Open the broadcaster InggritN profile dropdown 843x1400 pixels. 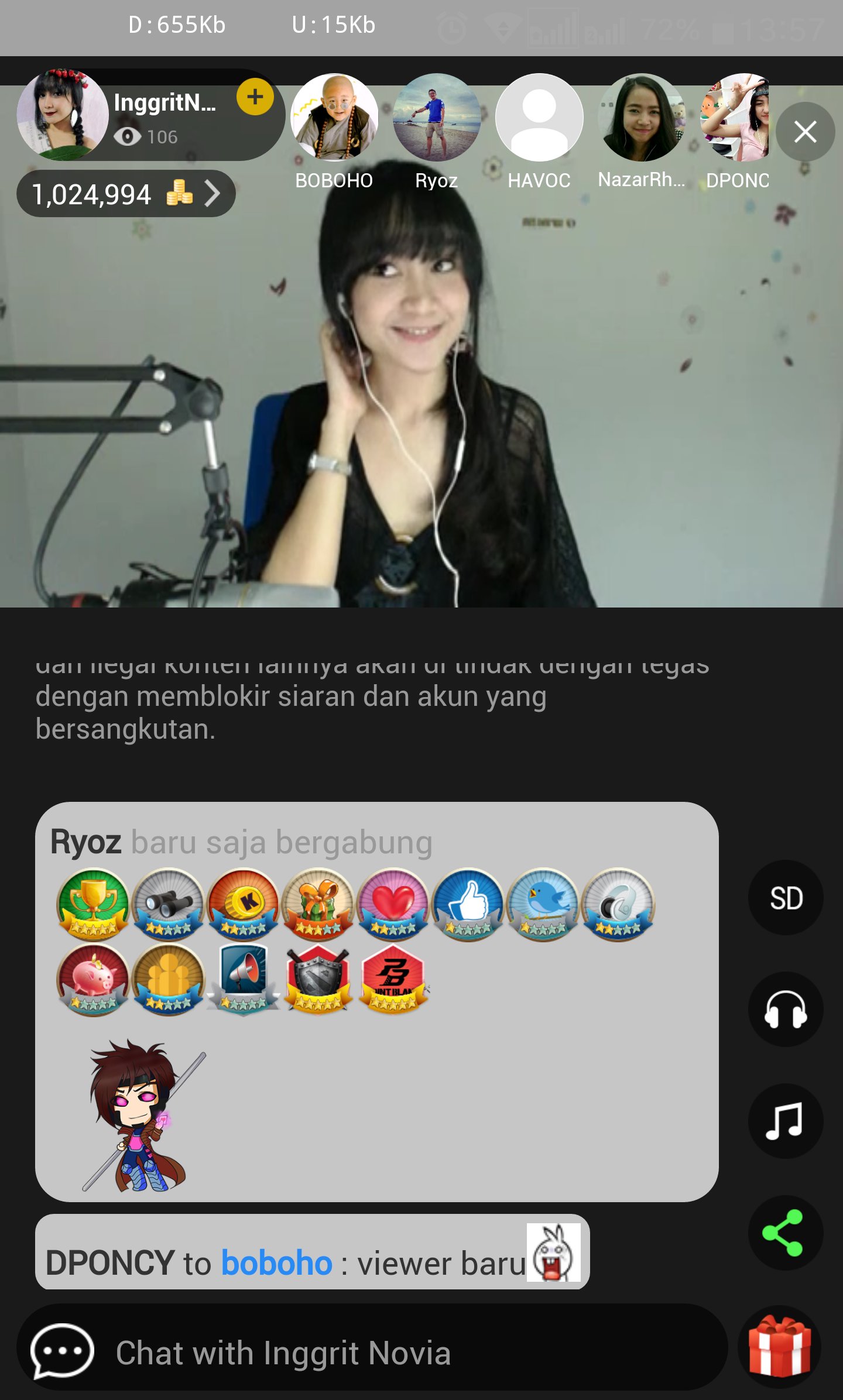click(166, 104)
